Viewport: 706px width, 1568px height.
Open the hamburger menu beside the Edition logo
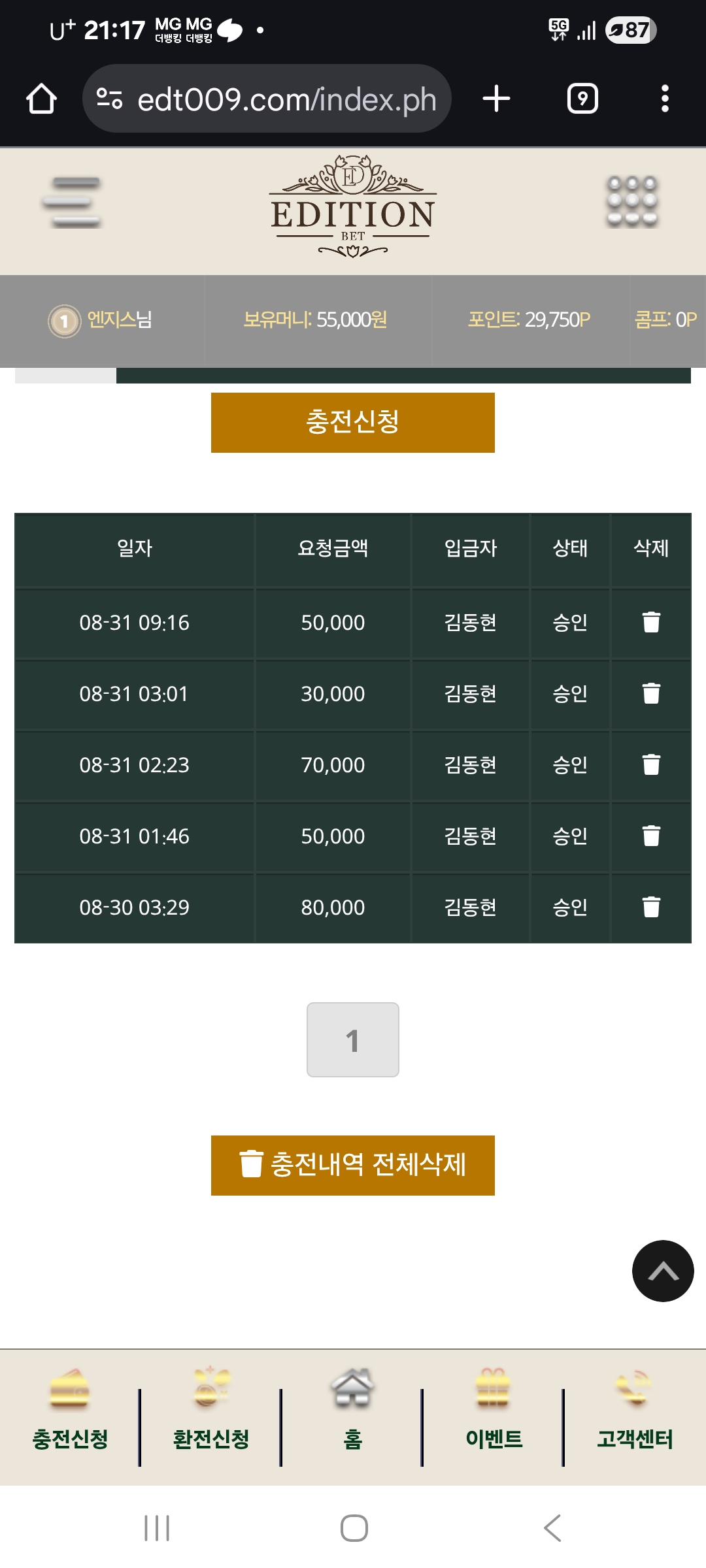(72, 203)
